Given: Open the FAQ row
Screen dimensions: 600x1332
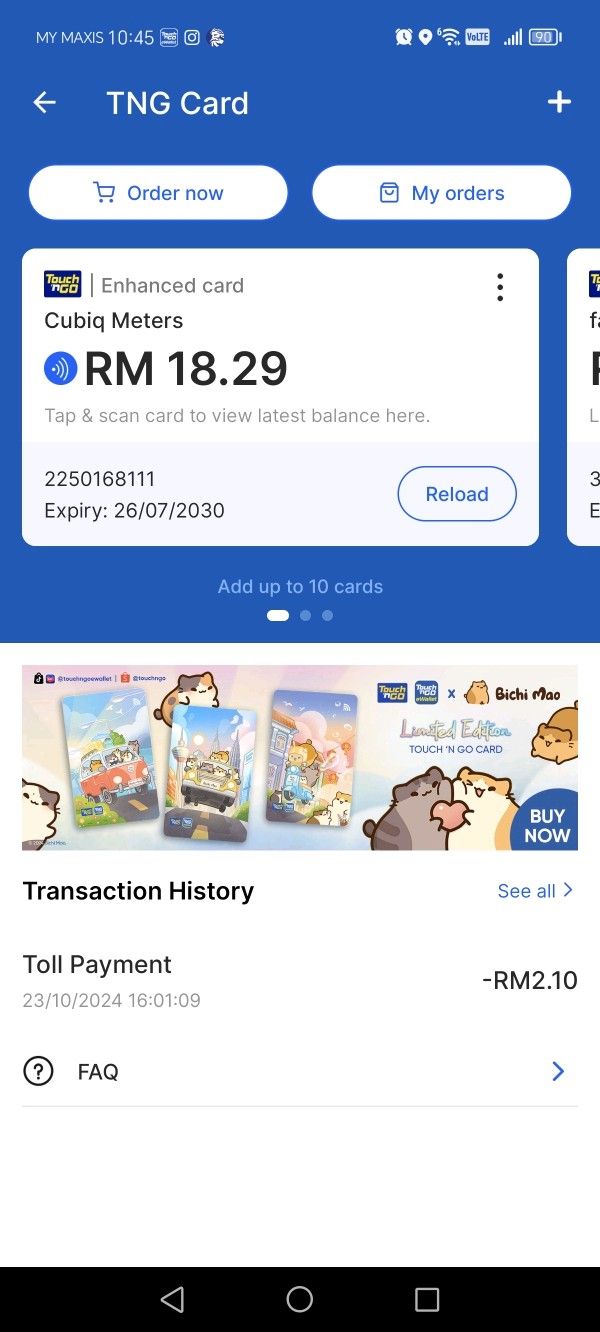Looking at the screenshot, I should [300, 1072].
